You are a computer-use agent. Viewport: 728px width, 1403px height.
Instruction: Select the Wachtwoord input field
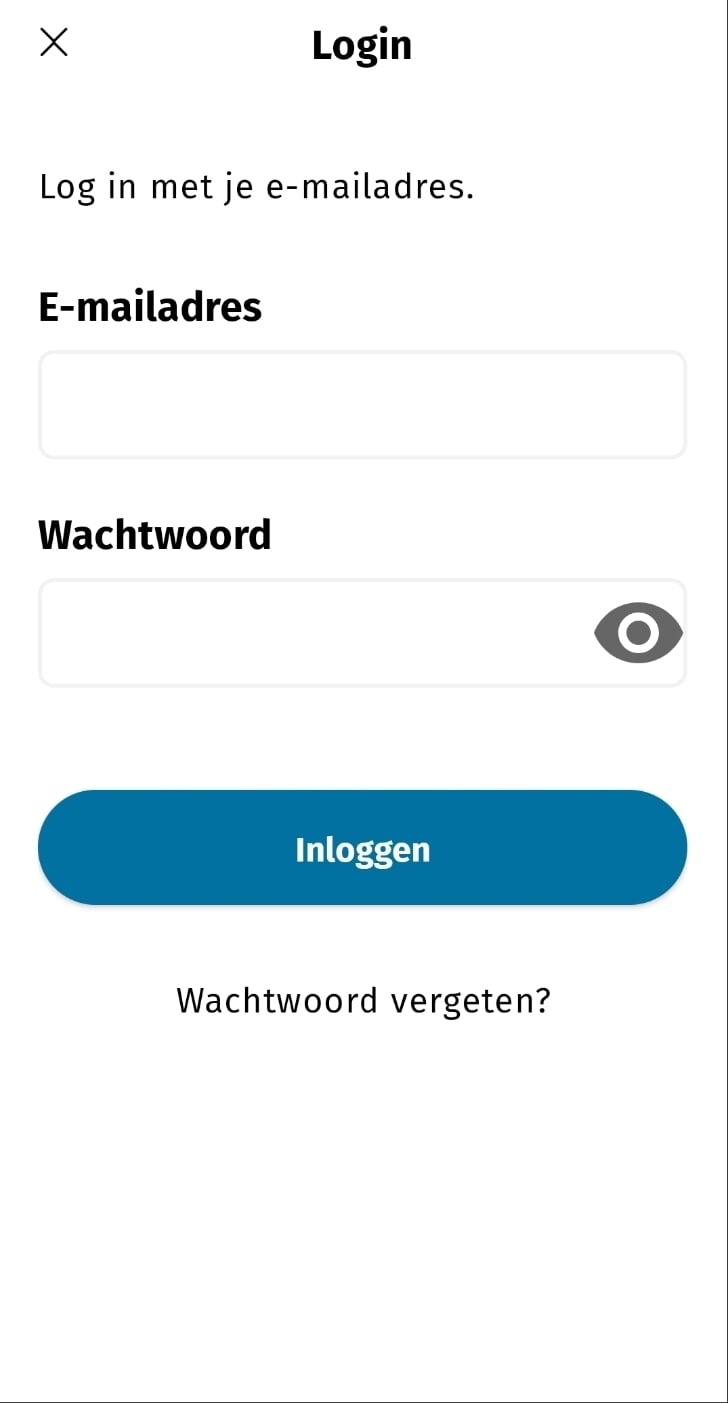[x=362, y=633]
